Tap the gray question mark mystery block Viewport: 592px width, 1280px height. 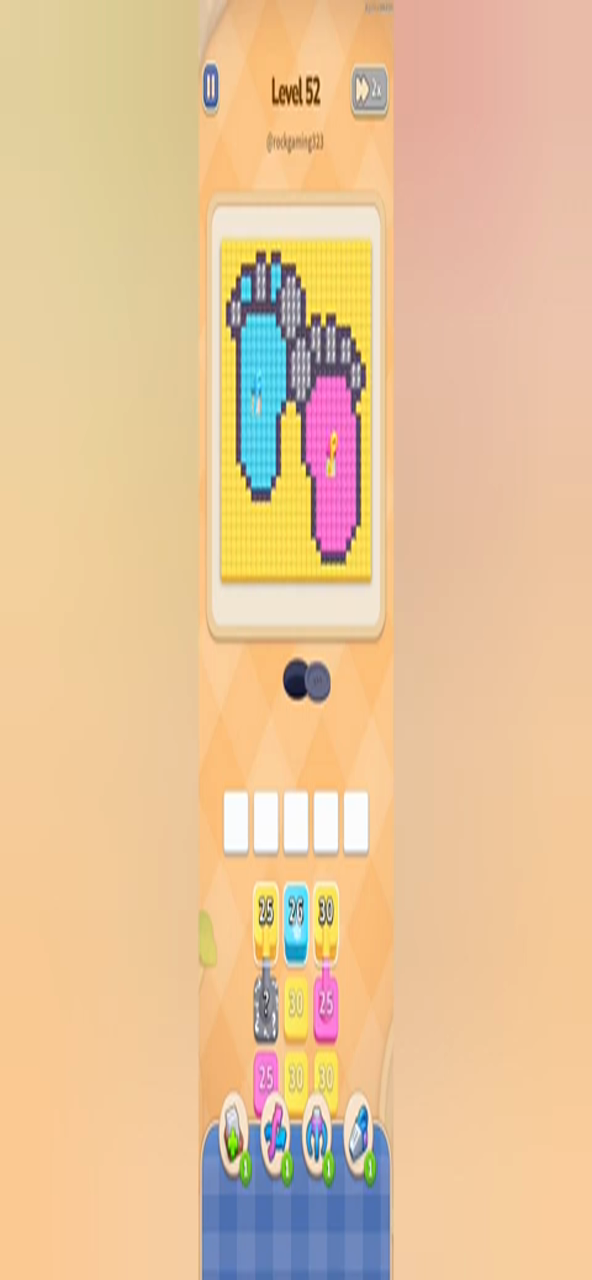(266, 1010)
